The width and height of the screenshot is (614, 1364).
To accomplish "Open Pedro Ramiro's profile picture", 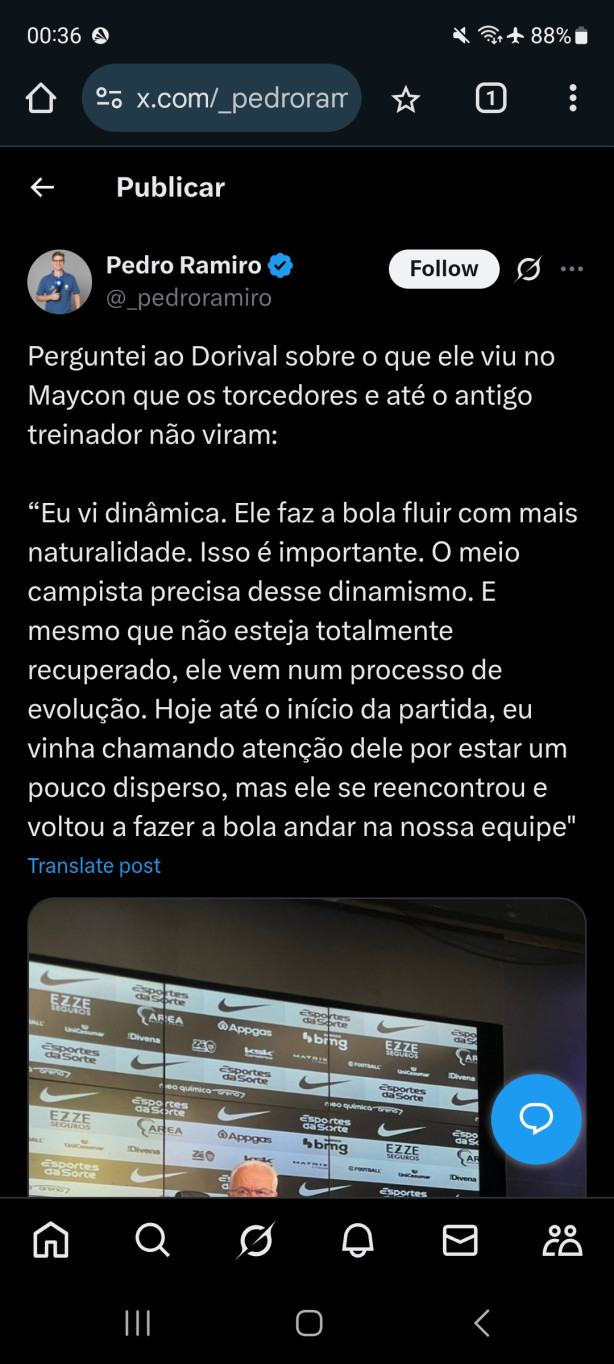I will 59,281.
